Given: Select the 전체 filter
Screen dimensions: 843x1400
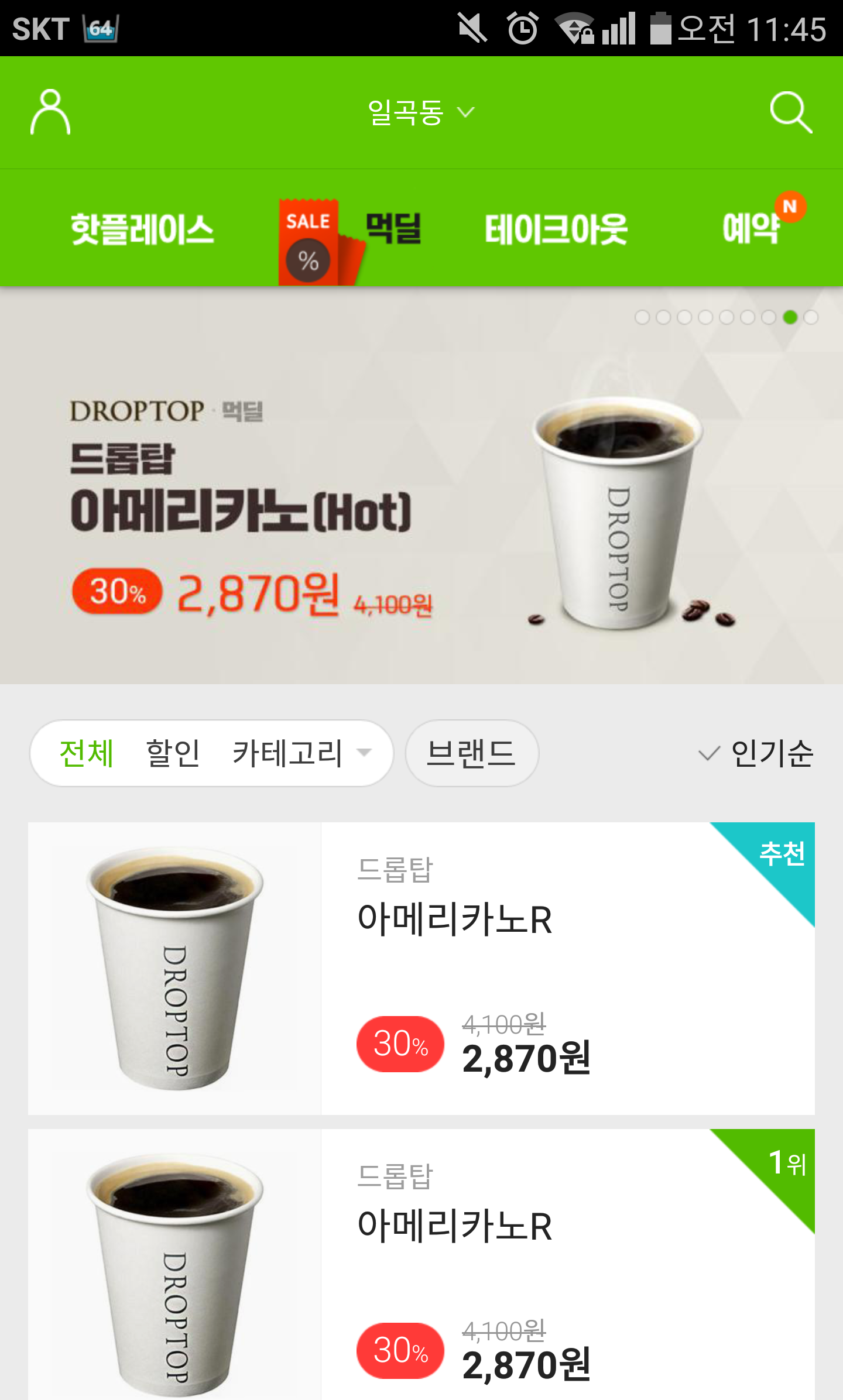Looking at the screenshot, I should tap(86, 753).
